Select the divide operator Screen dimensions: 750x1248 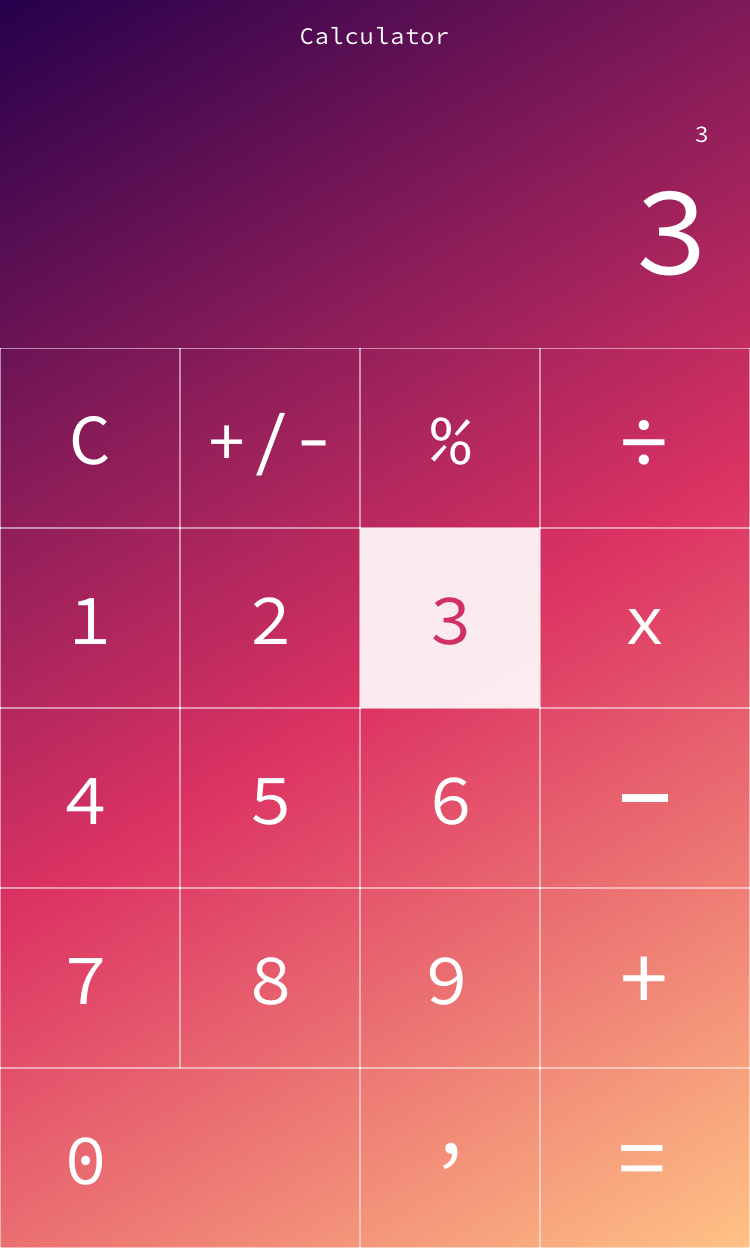point(645,438)
